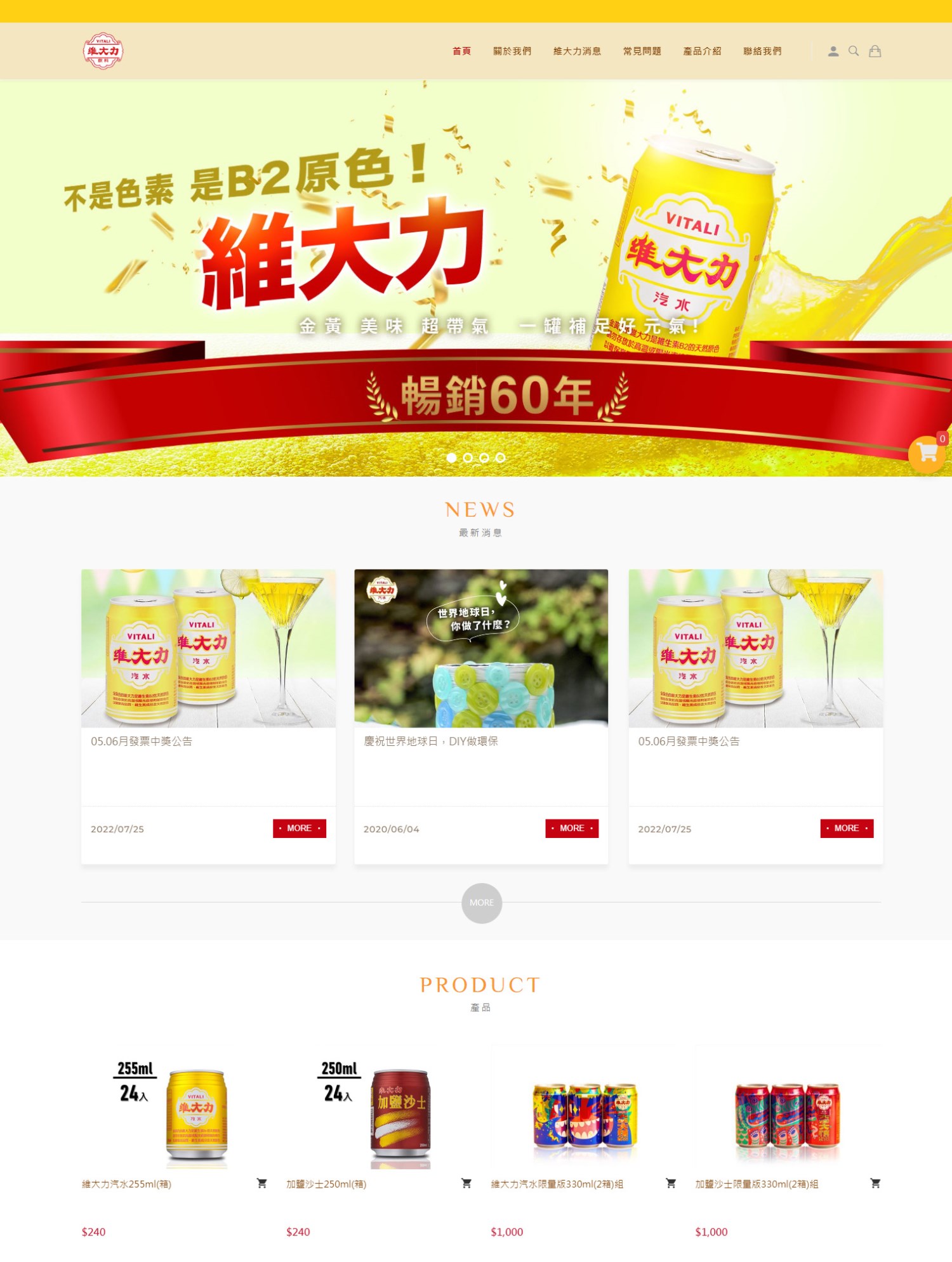Tap the floating orange cart button
Screen dimensions: 952x1262
click(927, 453)
